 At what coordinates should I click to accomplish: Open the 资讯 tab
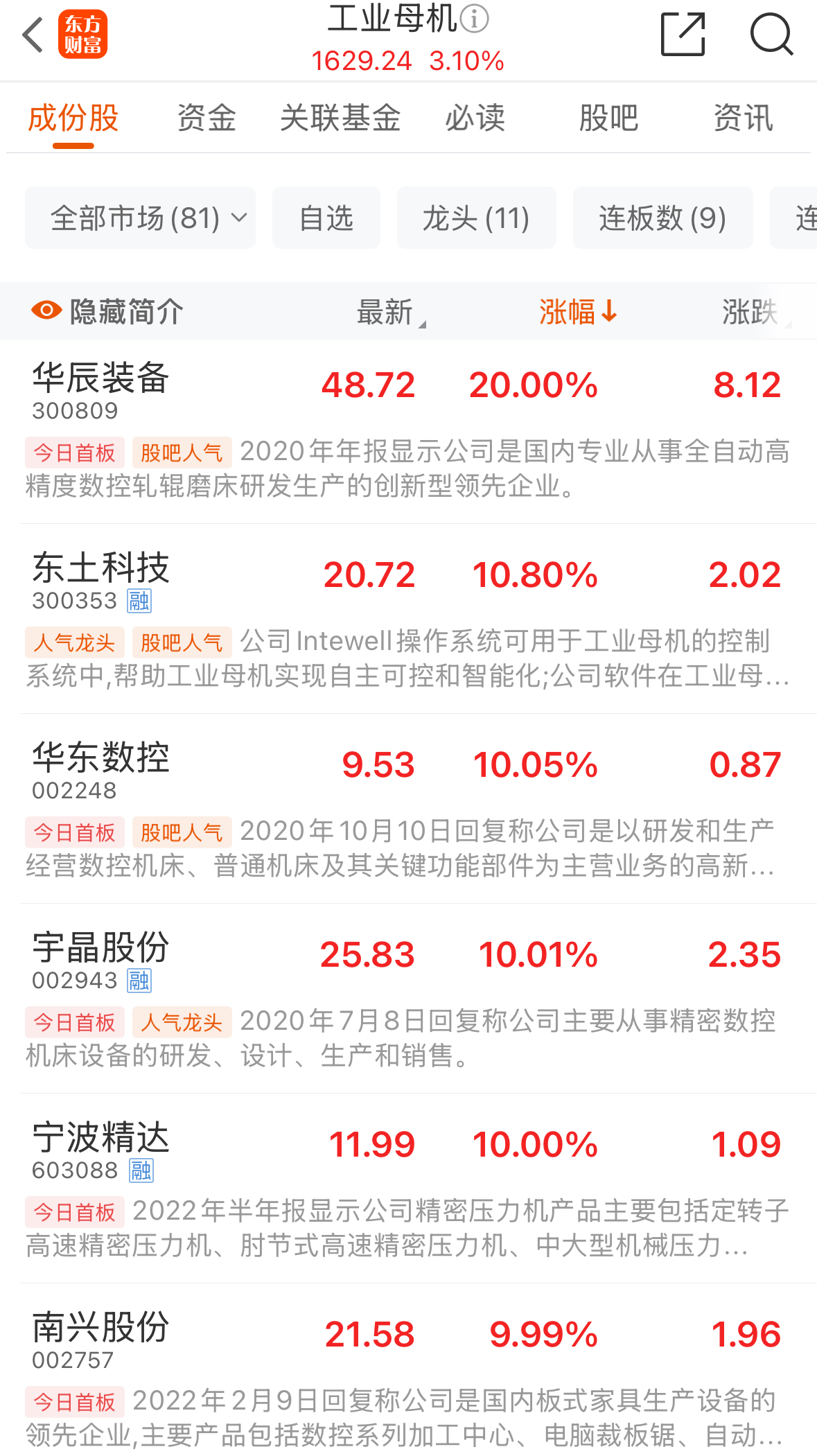(743, 118)
